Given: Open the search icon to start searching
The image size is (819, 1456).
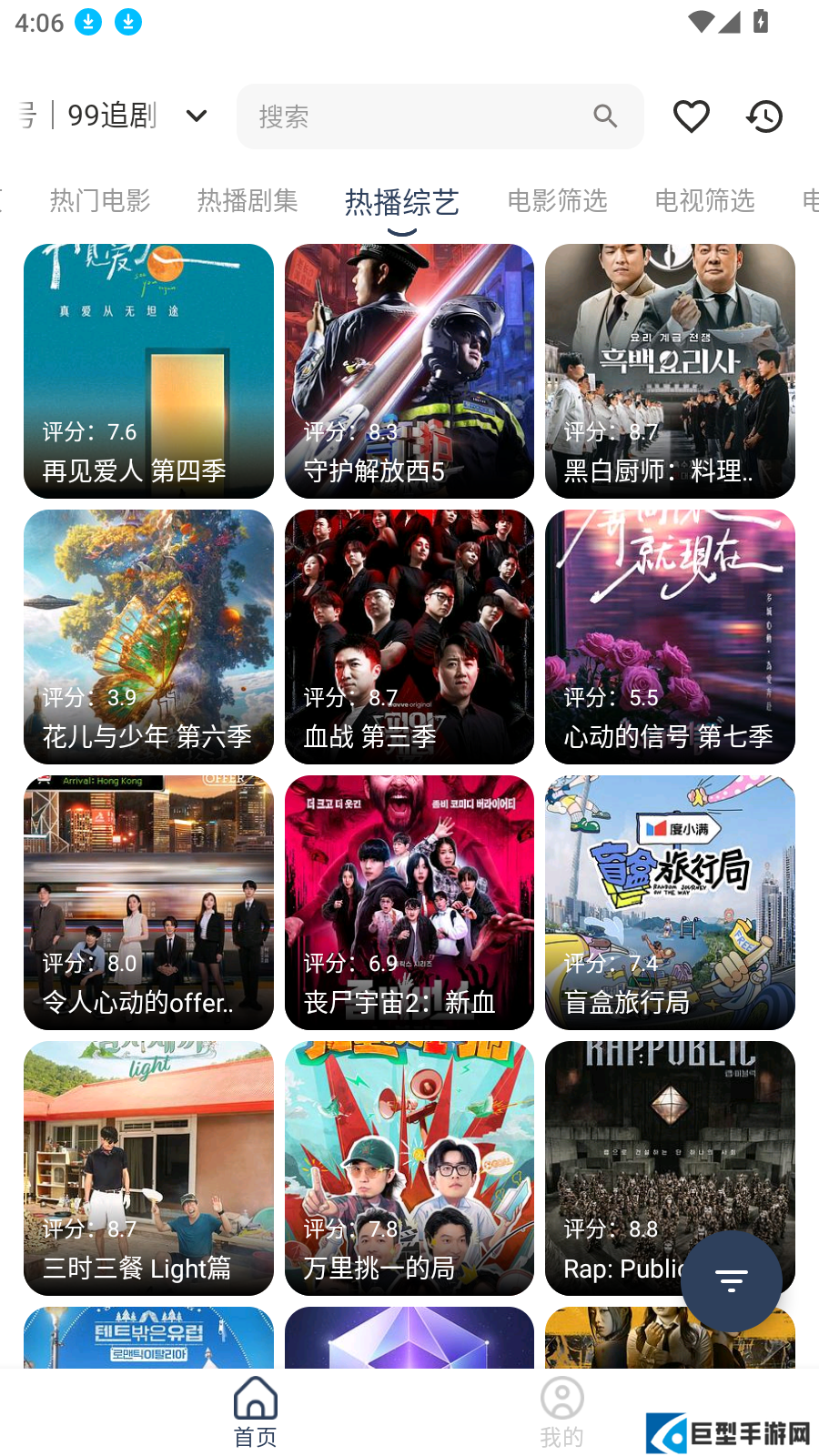Looking at the screenshot, I should click(605, 116).
